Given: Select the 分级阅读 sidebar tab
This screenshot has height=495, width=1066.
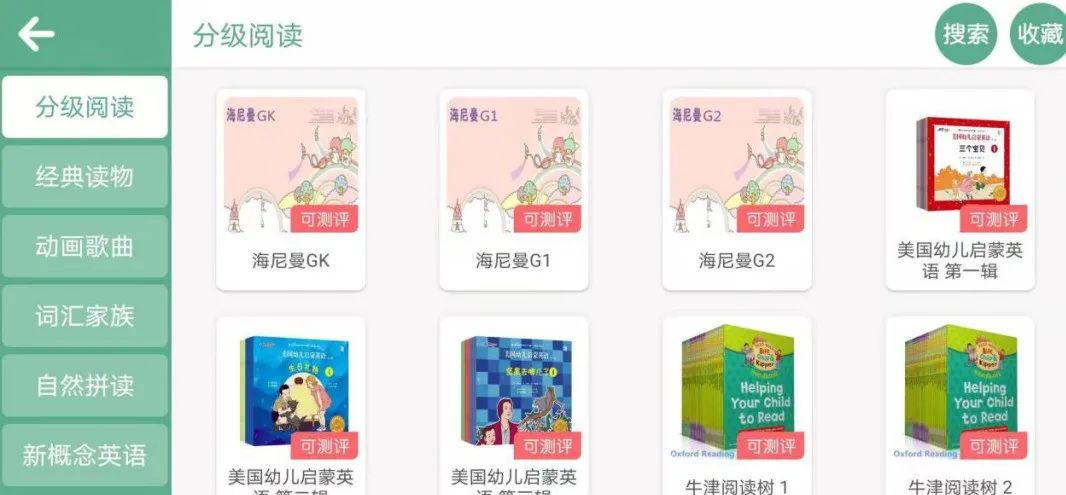Looking at the screenshot, I should [x=85, y=107].
